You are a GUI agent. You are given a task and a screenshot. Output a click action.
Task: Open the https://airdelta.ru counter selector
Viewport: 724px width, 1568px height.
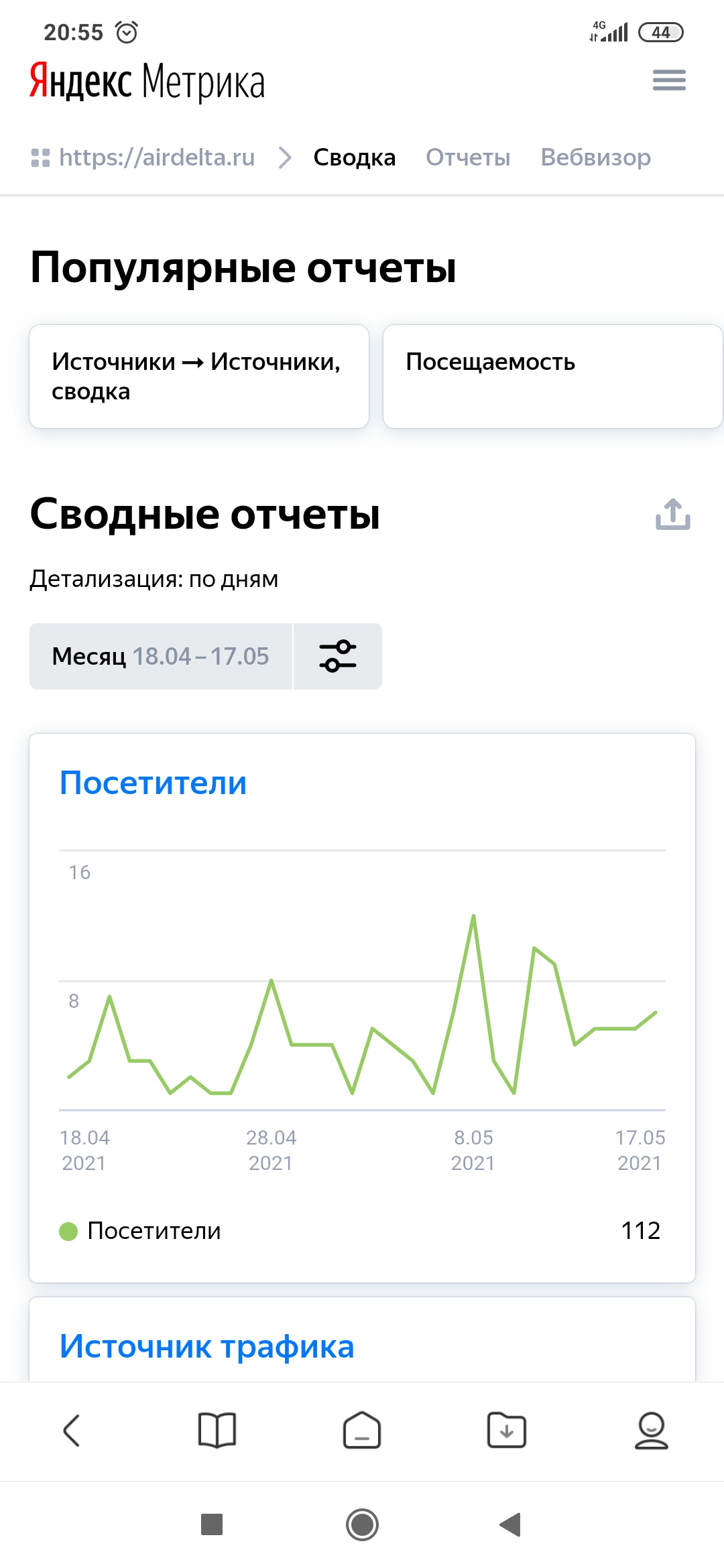(x=143, y=157)
